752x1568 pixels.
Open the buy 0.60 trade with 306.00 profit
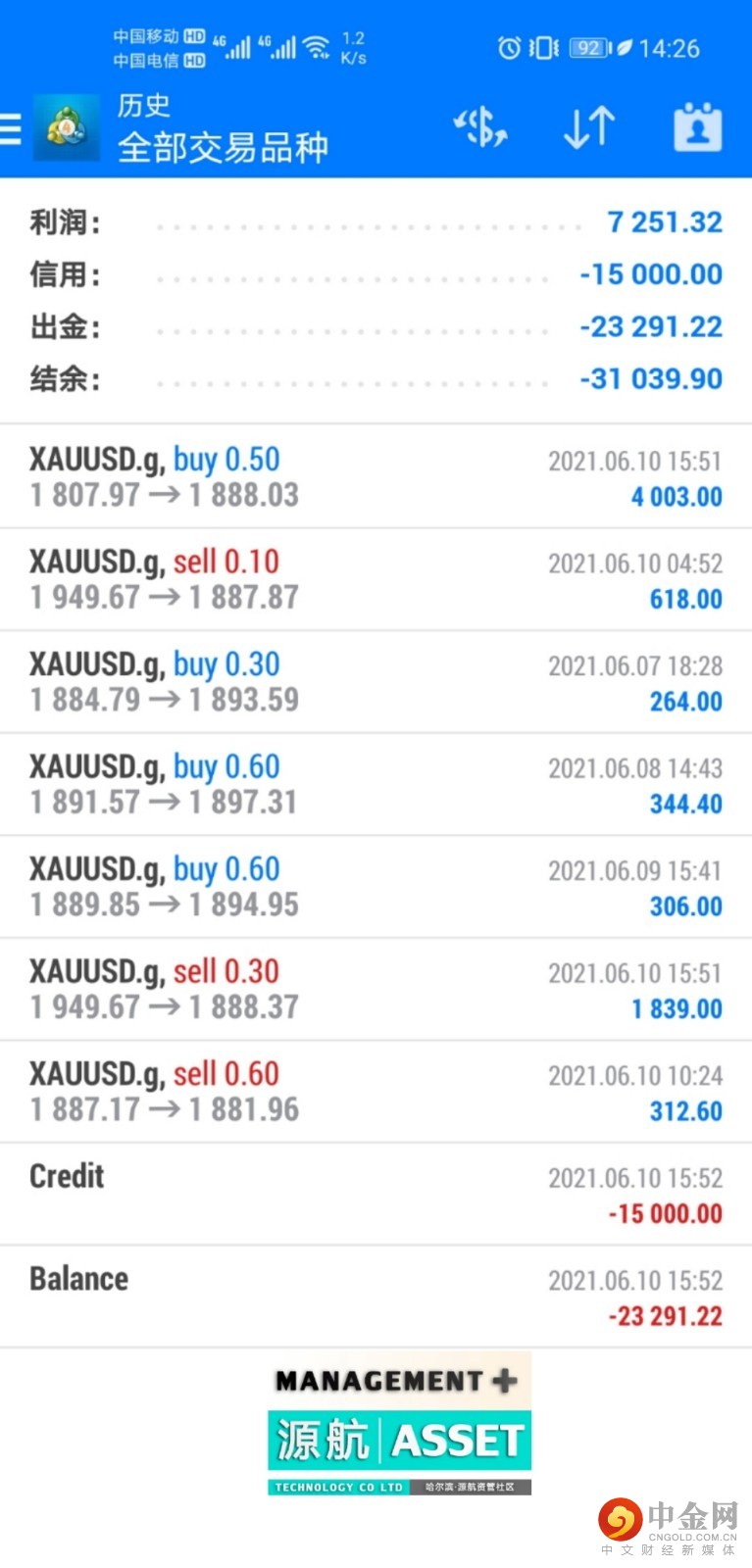376,887
